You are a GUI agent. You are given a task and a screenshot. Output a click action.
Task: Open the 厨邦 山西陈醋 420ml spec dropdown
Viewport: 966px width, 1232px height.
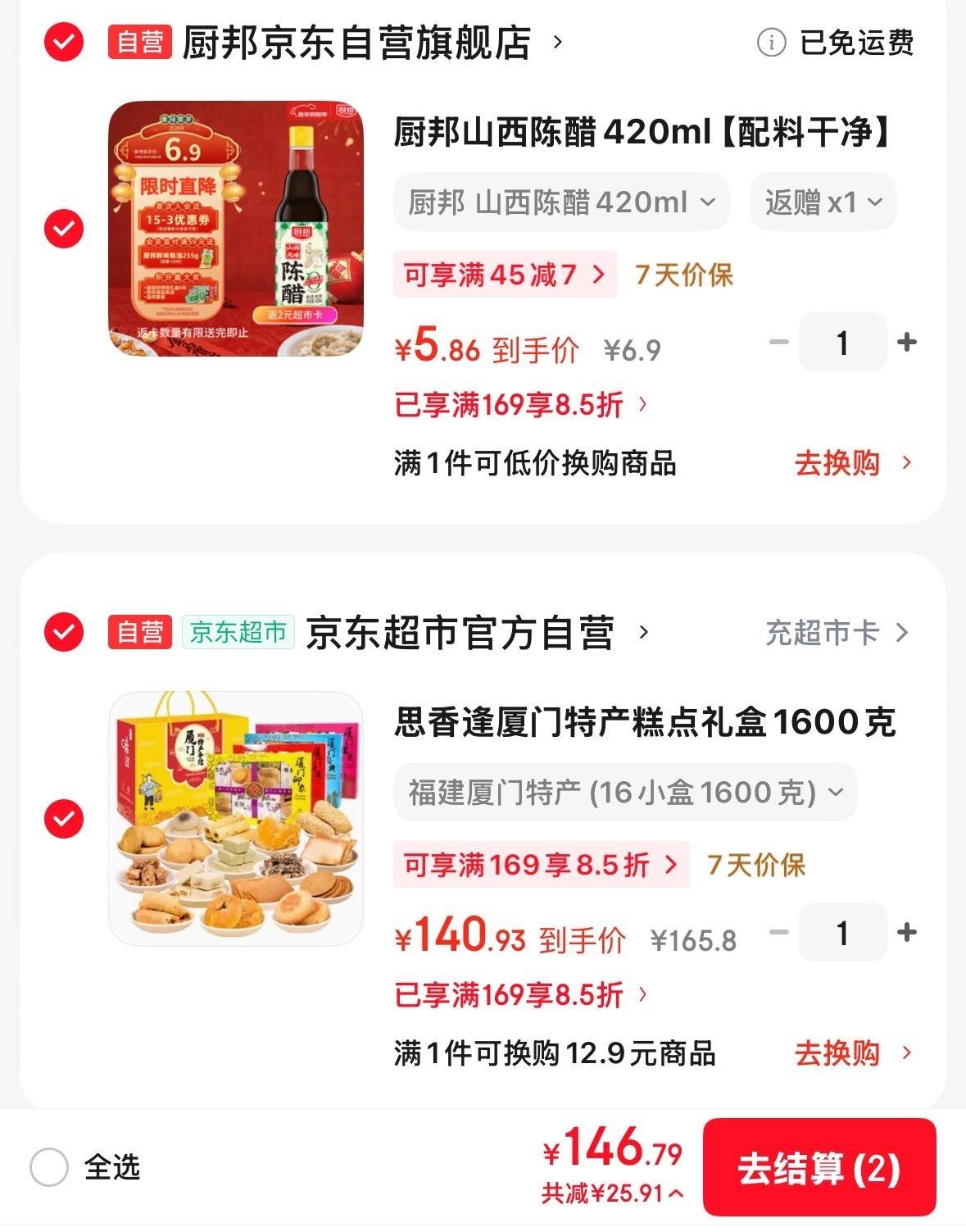(x=561, y=202)
